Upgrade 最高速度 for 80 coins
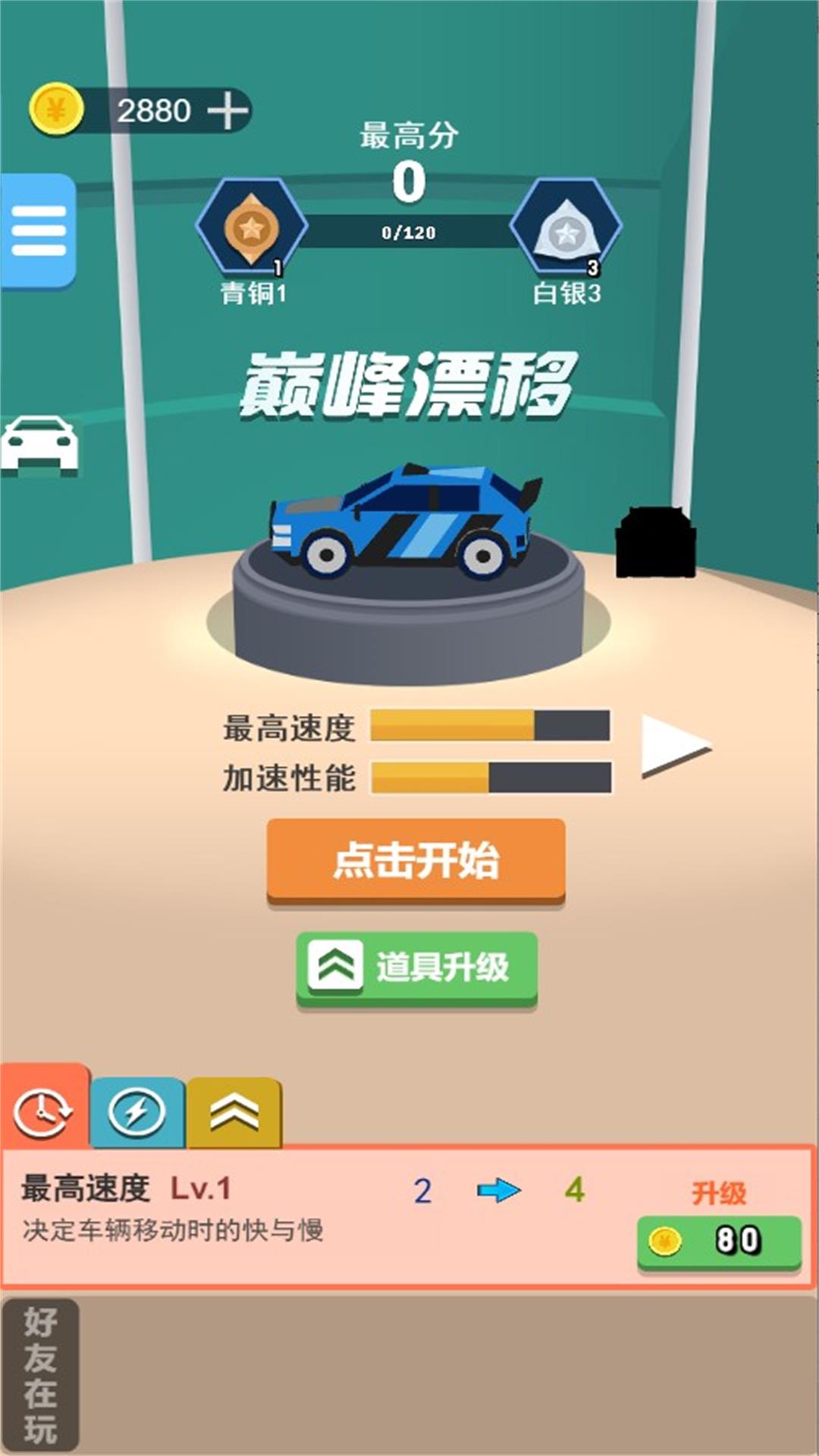 coord(718,1241)
